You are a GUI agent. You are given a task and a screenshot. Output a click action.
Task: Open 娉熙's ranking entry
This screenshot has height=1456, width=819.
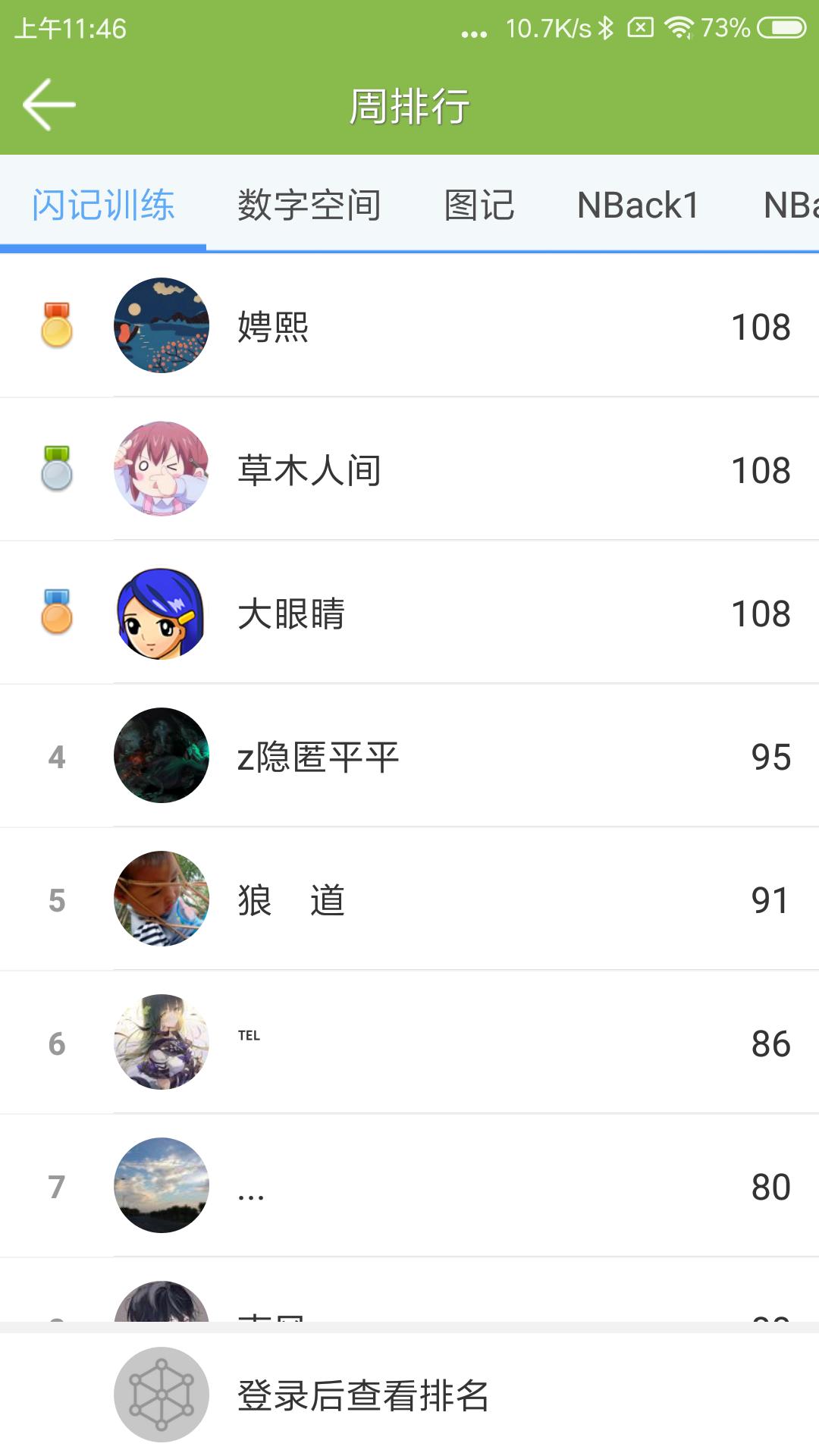[x=409, y=326]
